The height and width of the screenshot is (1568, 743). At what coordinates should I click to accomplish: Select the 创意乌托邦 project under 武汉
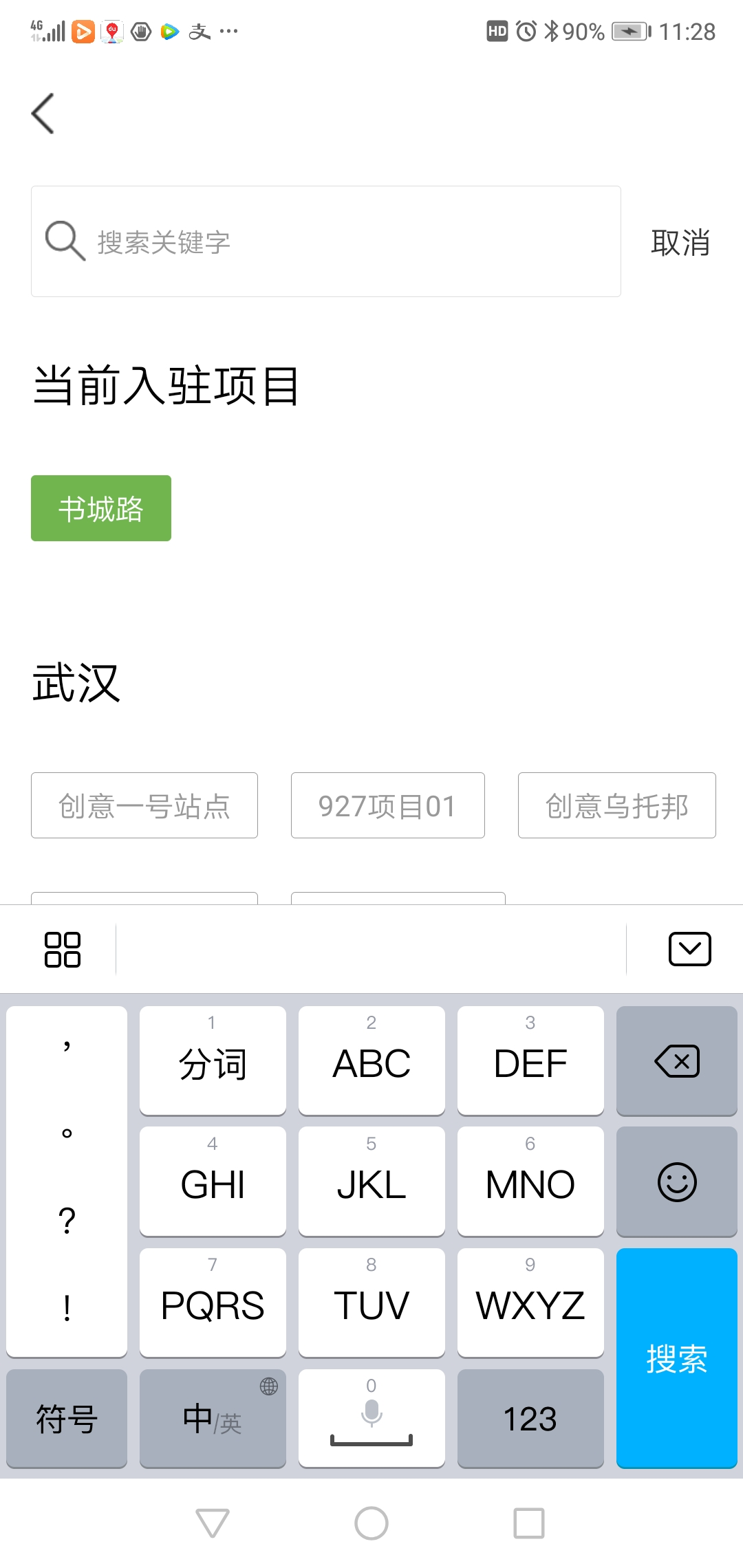pyautogui.click(x=616, y=805)
